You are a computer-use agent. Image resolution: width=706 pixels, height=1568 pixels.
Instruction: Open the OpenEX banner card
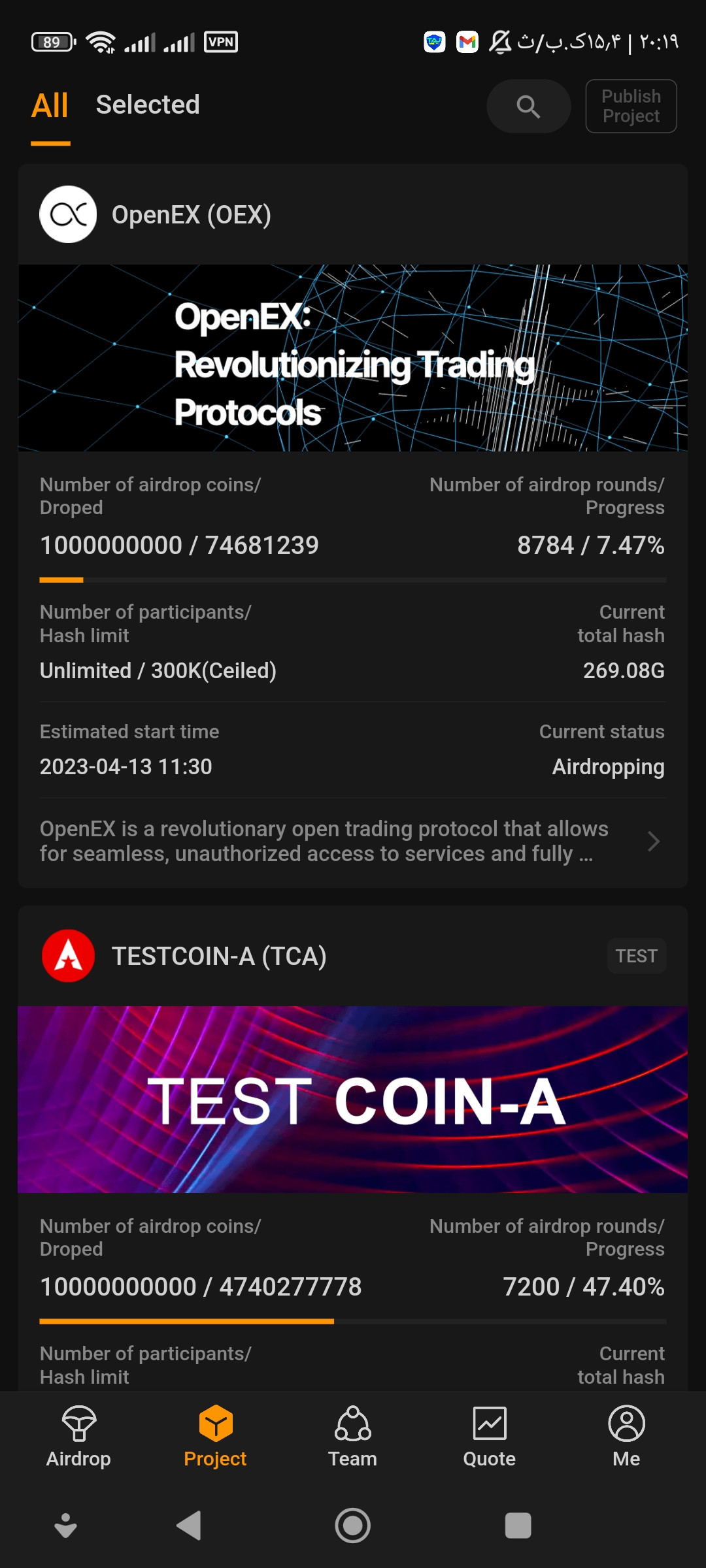(353, 357)
